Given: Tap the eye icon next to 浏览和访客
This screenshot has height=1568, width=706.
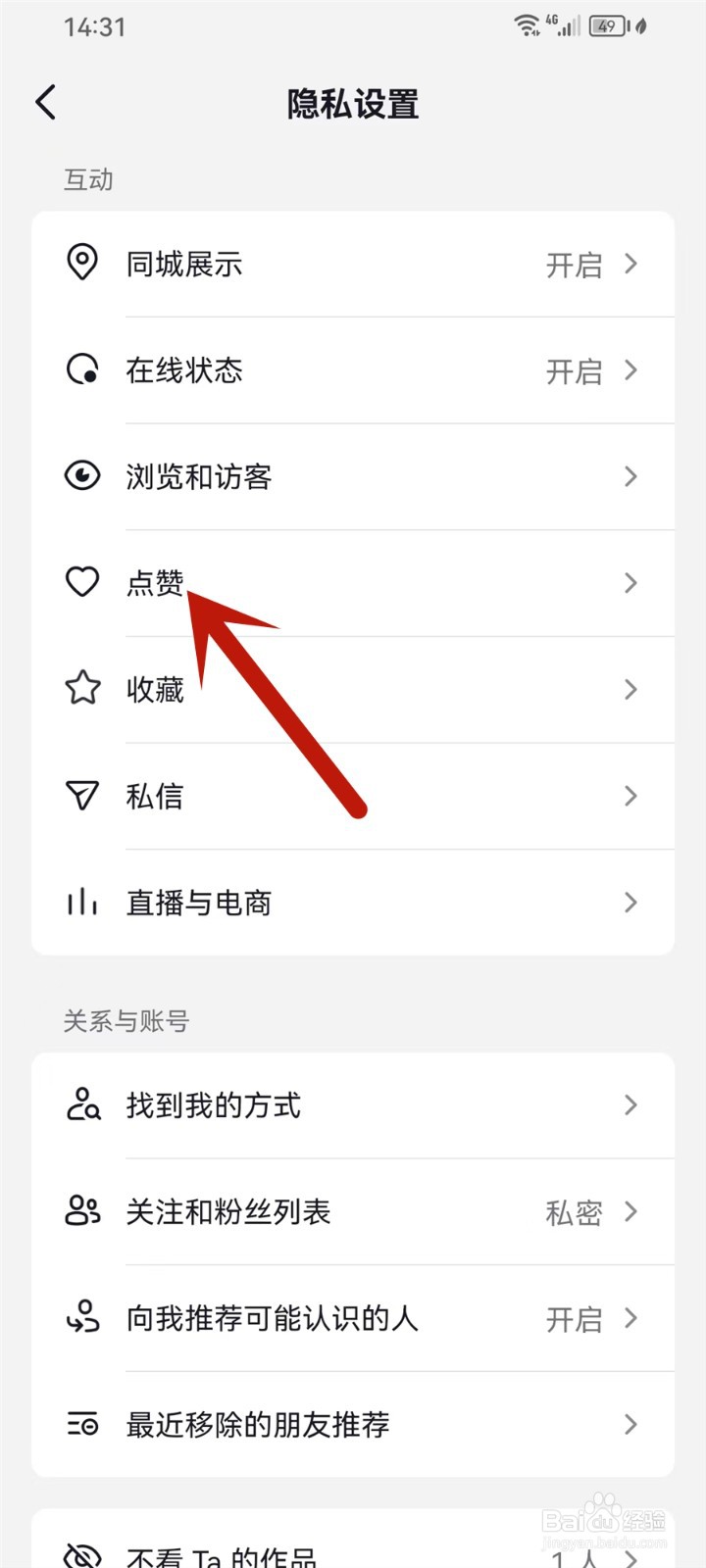Looking at the screenshot, I should [x=82, y=476].
